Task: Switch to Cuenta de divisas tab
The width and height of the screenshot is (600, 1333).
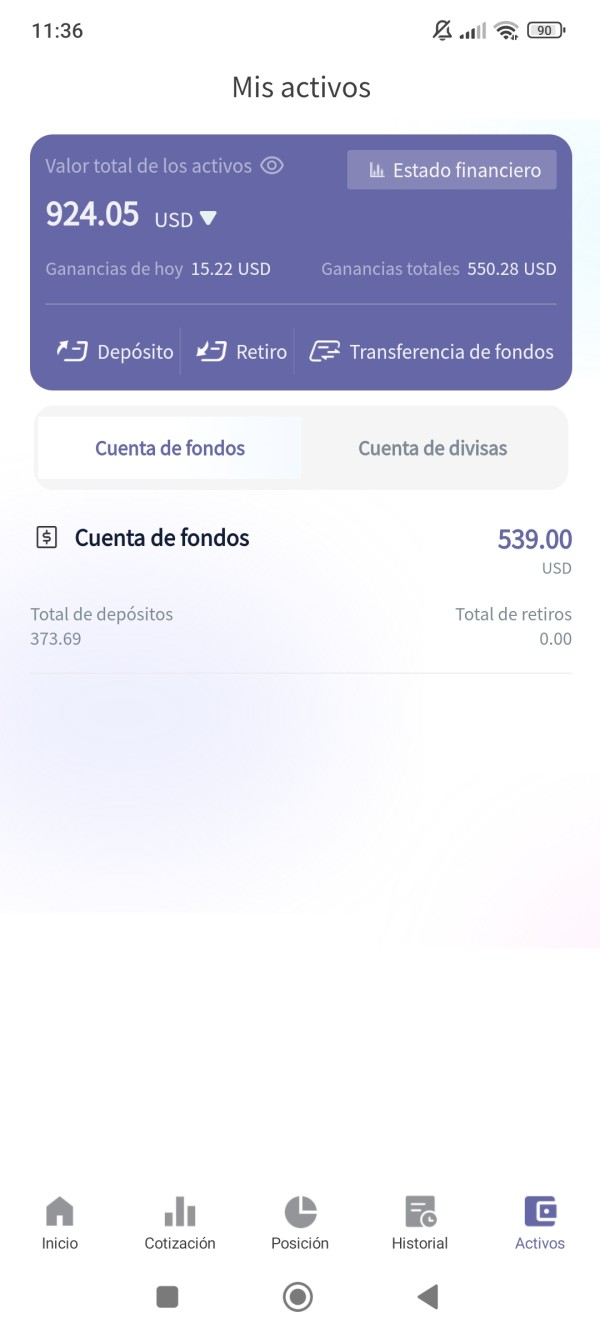Action: click(x=433, y=448)
